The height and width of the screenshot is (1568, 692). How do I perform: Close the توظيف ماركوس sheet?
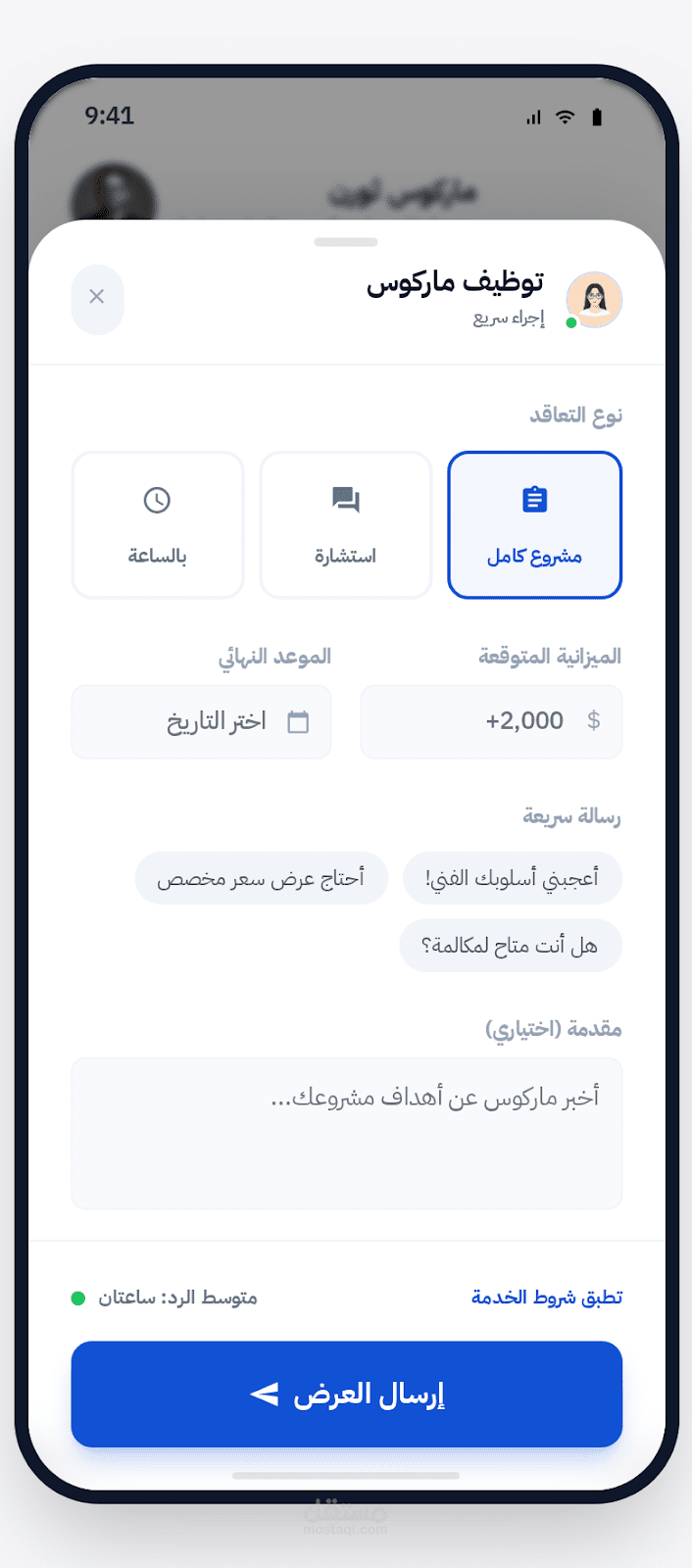pyautogui.click(x=97, y=298)
